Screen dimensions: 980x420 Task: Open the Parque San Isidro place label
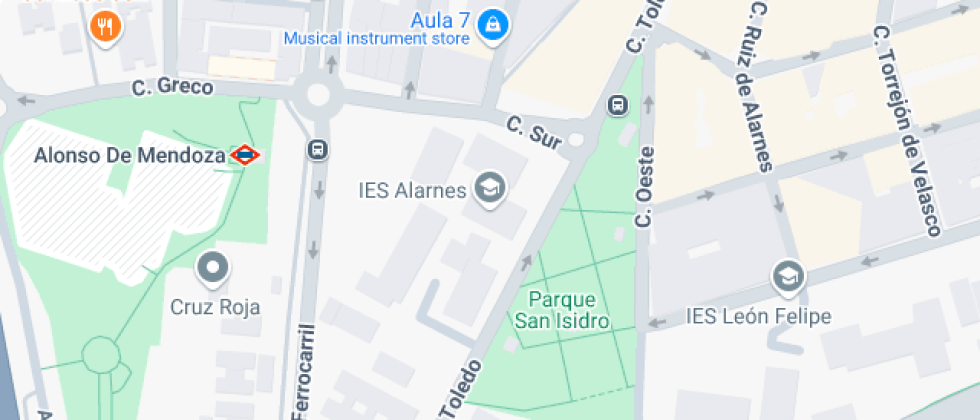(x=562, y=310)
